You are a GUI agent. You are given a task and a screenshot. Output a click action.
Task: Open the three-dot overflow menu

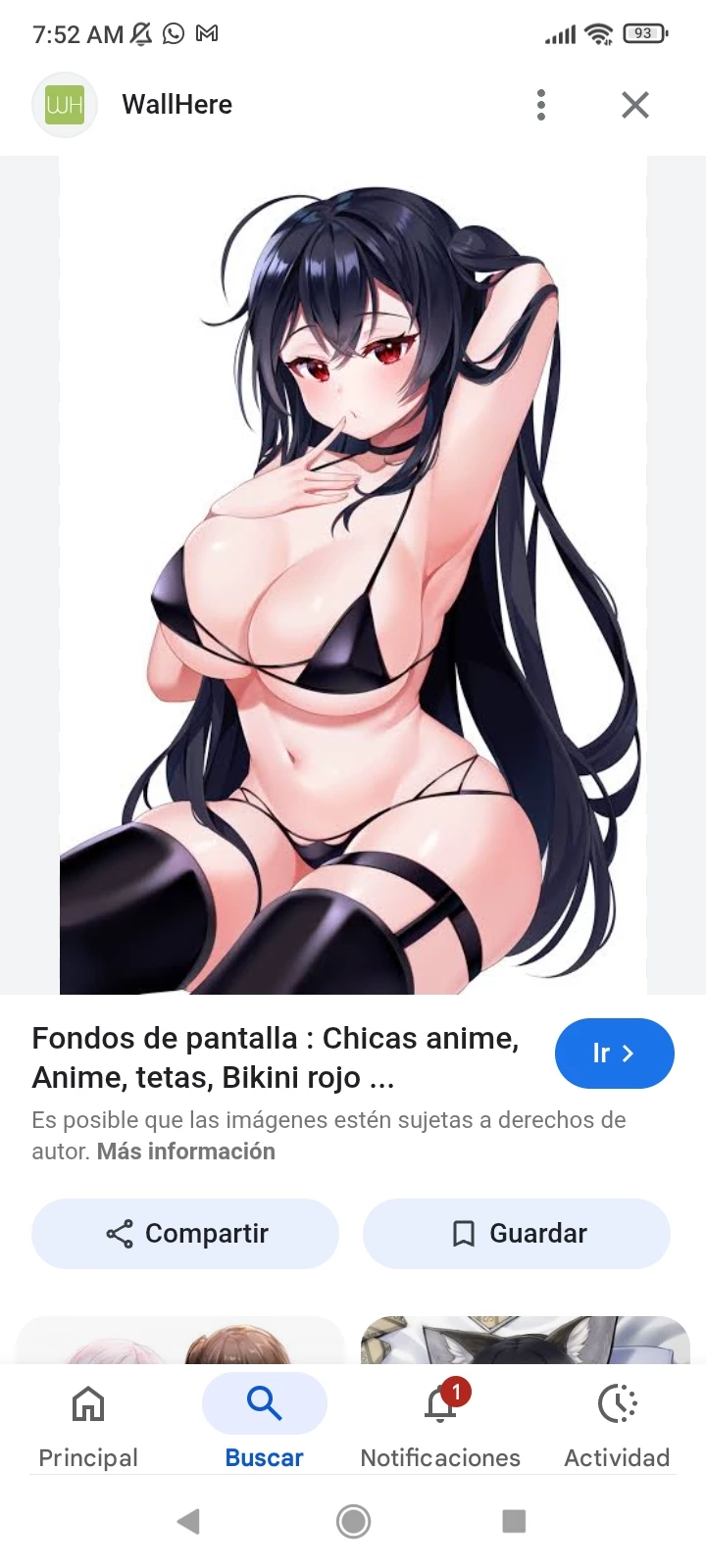pos(540,105)
